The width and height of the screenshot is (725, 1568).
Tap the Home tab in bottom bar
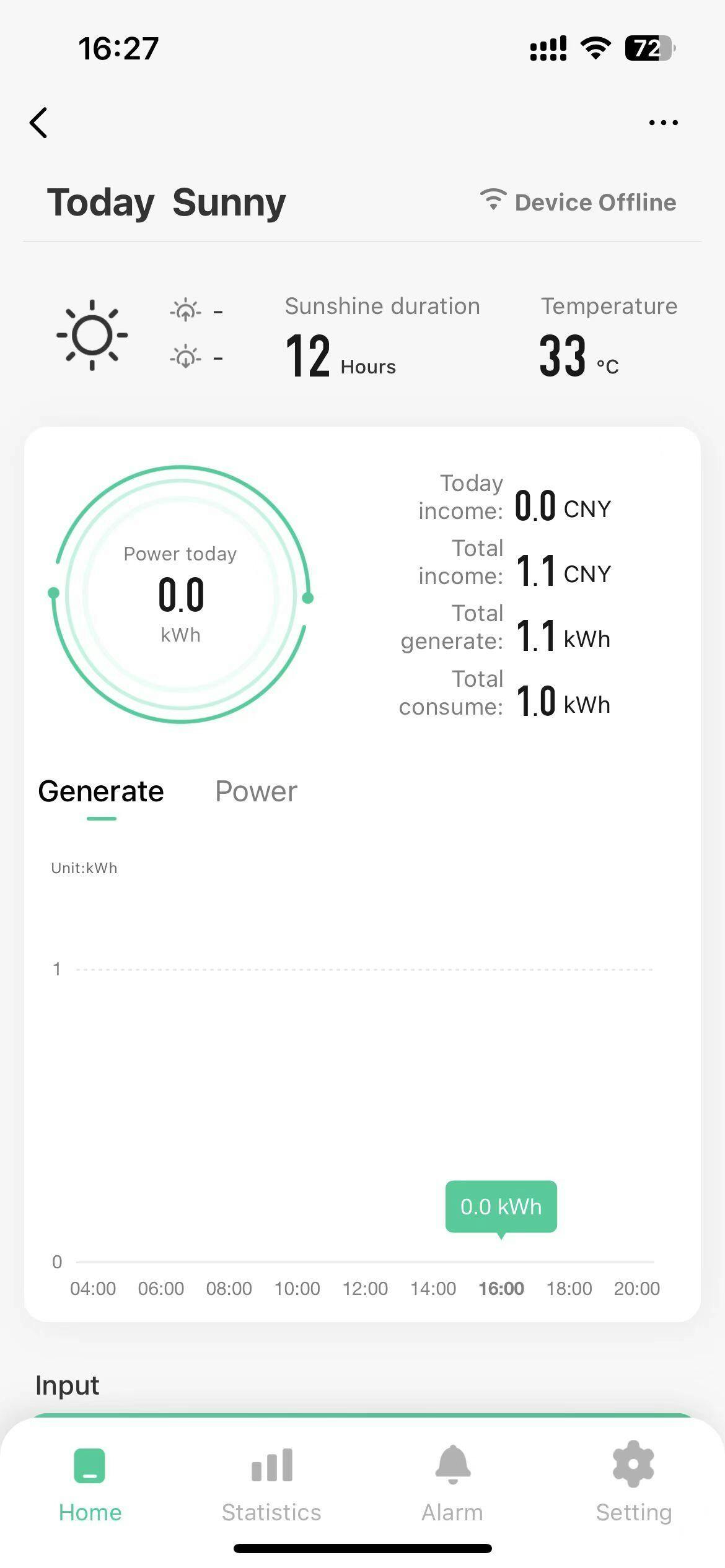90,1485
